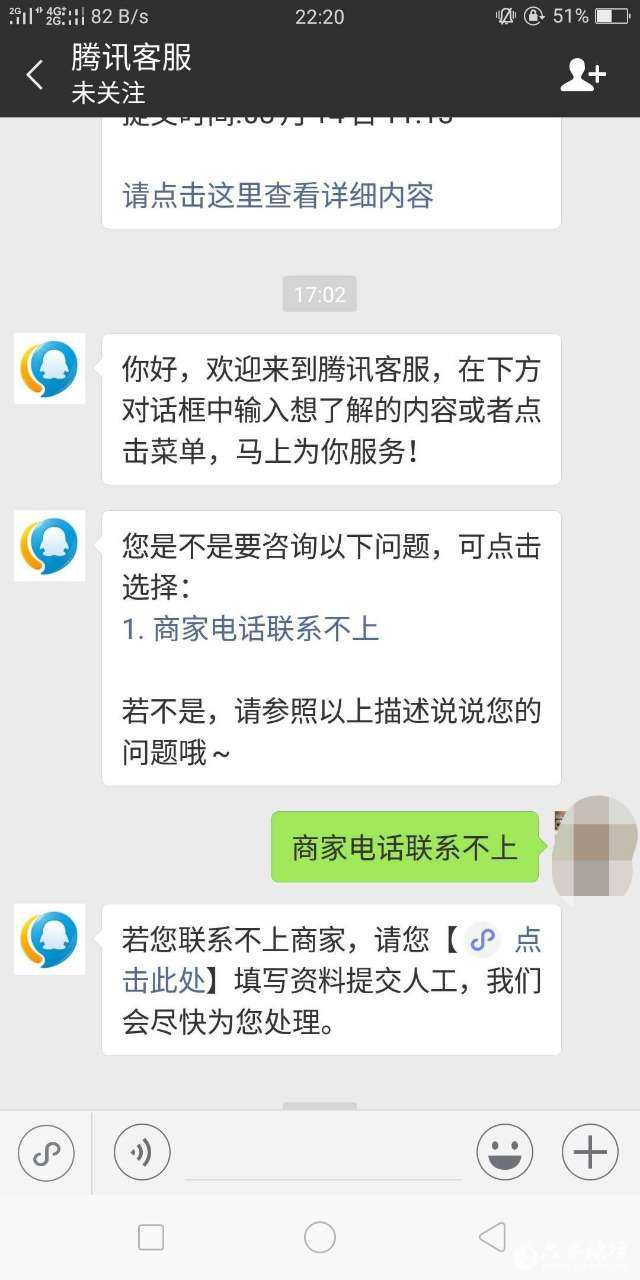The width and height of the screenshot is (640, 1280).
Task: Go to the system home screen
Action: point(320,1237)
